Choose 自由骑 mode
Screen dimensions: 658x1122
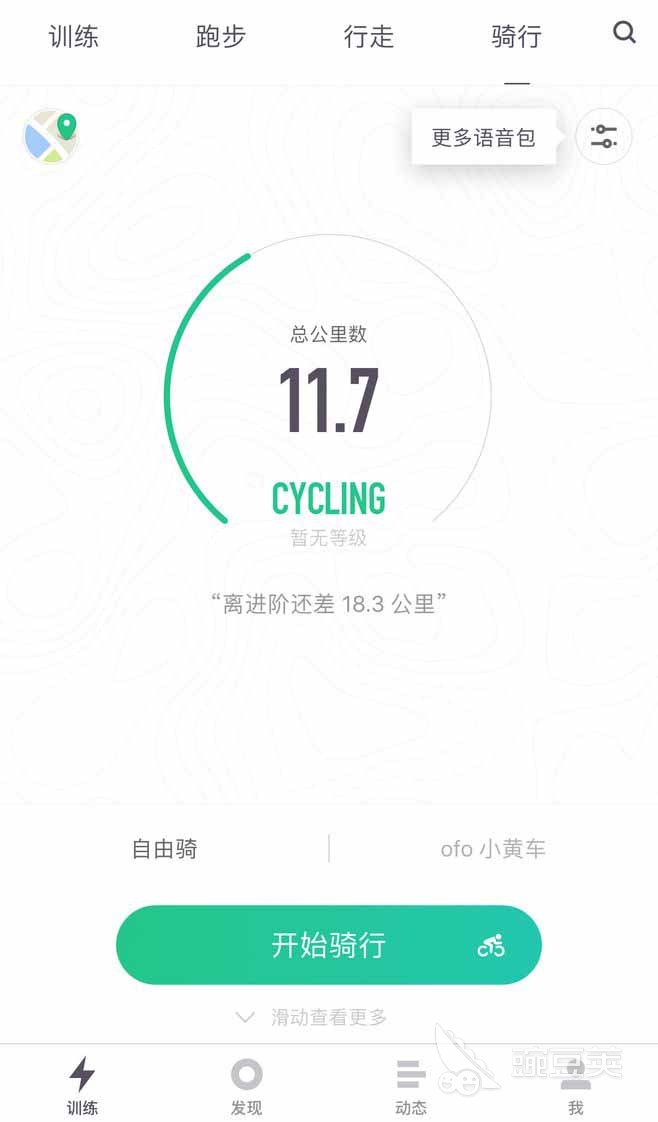164,849
